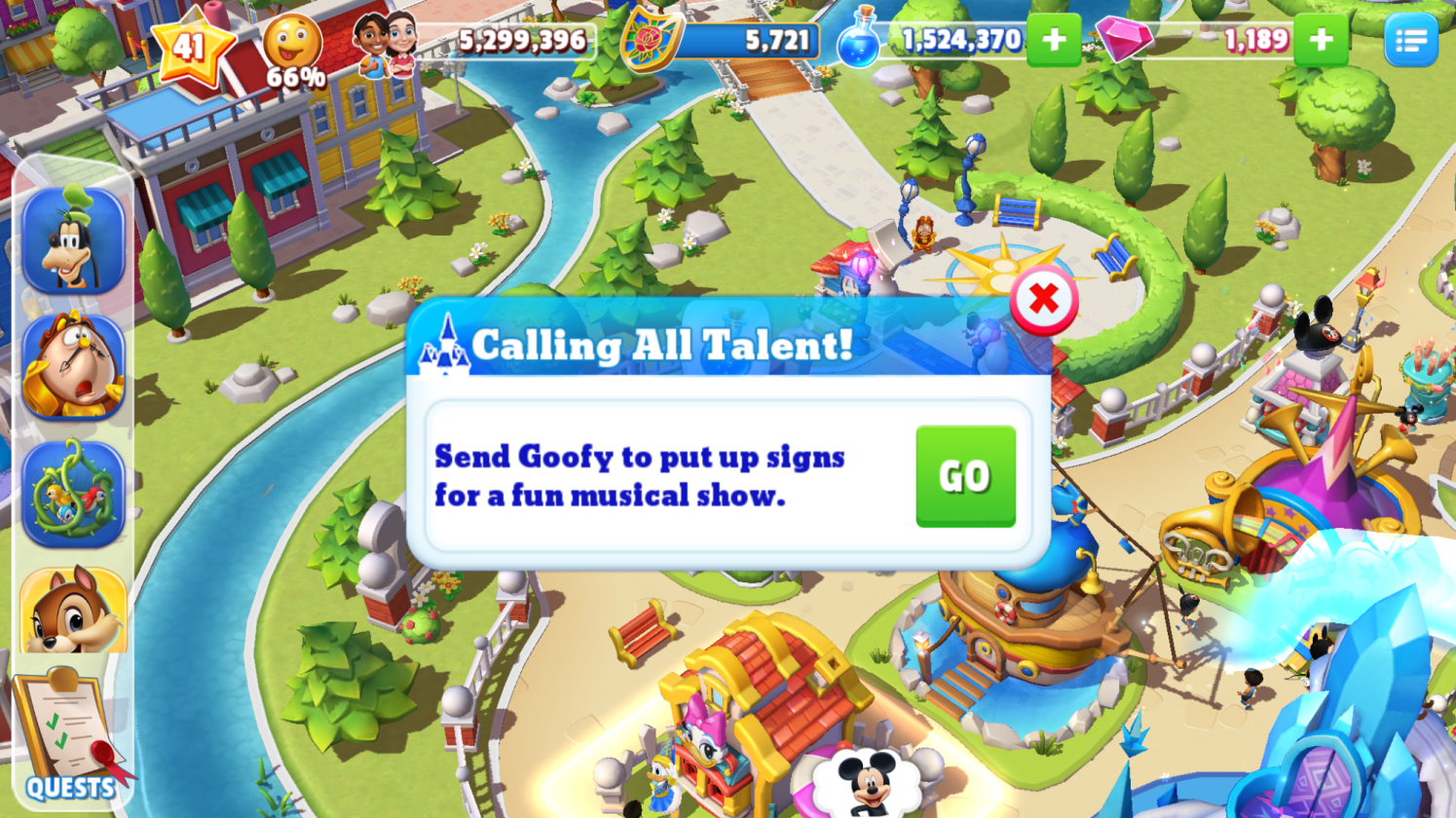
Task: View the 66% happiness meter
Action: click(293, 51)
